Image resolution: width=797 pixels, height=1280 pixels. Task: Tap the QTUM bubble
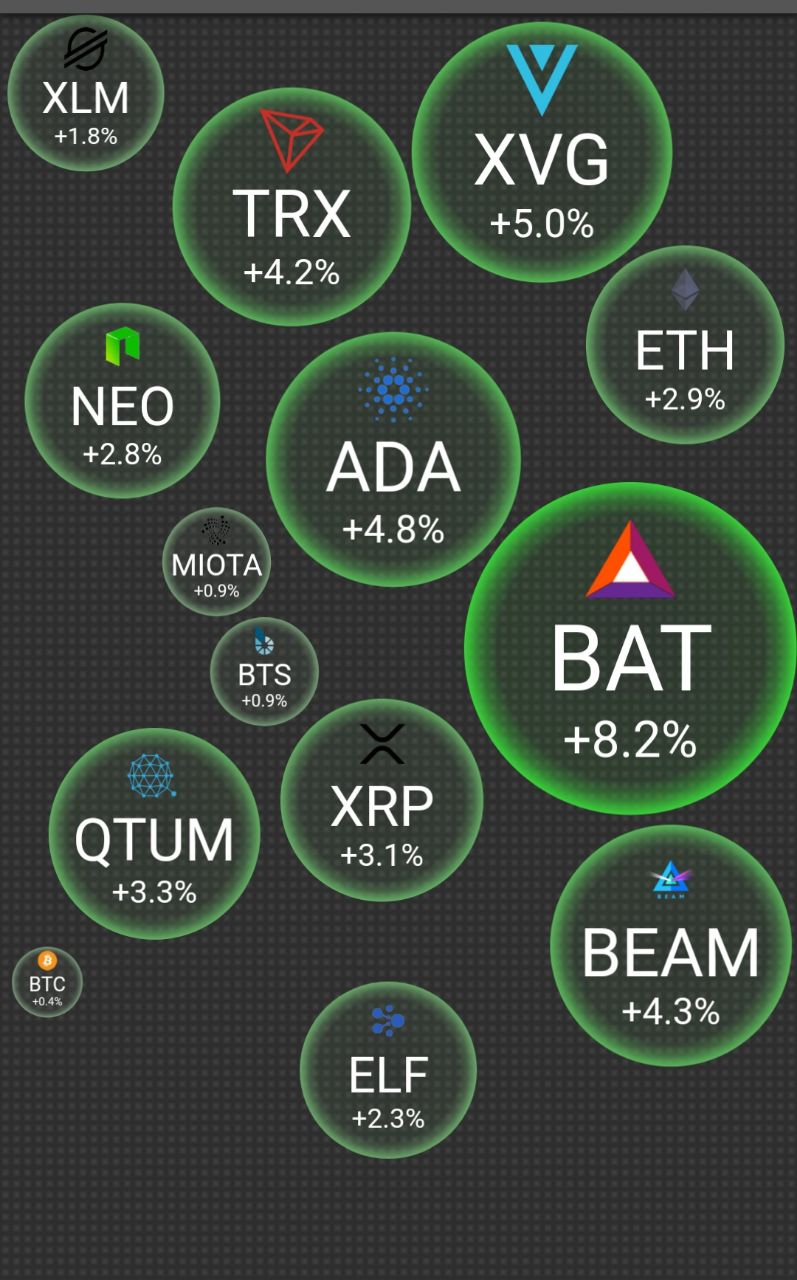(154, 834)
